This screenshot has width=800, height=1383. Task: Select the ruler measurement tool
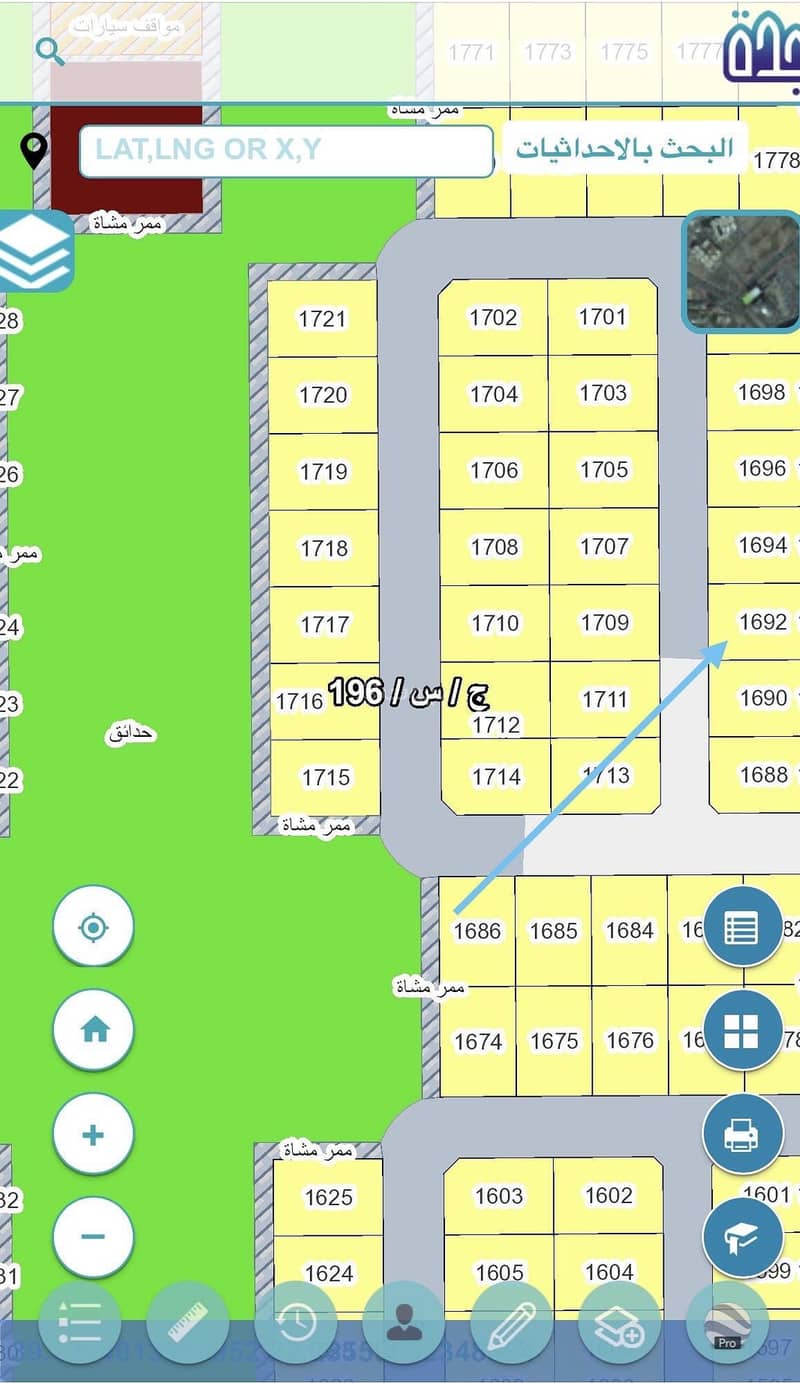tap(188, 1323)
